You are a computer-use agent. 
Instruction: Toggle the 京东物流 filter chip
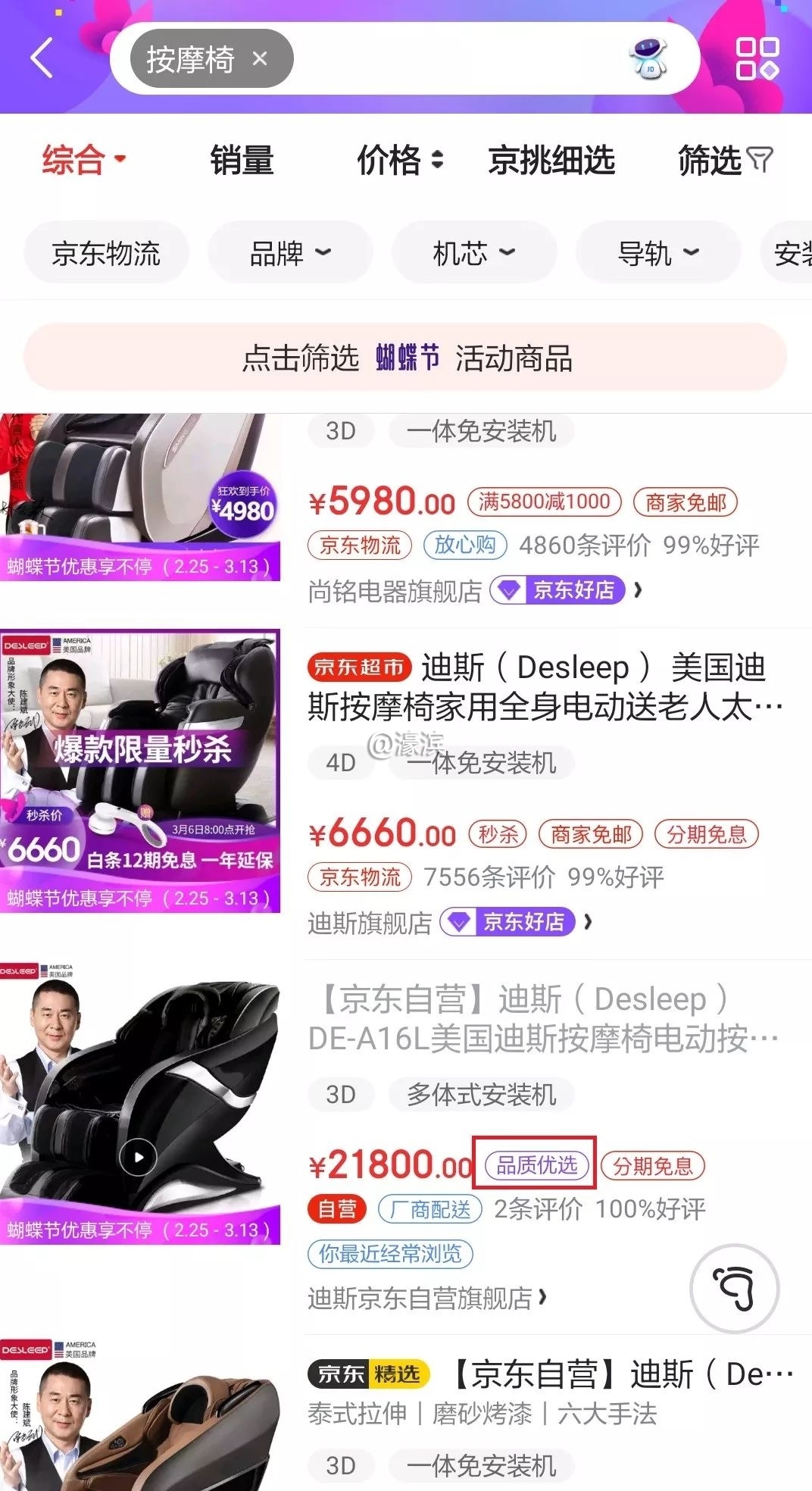click(105, 252)
